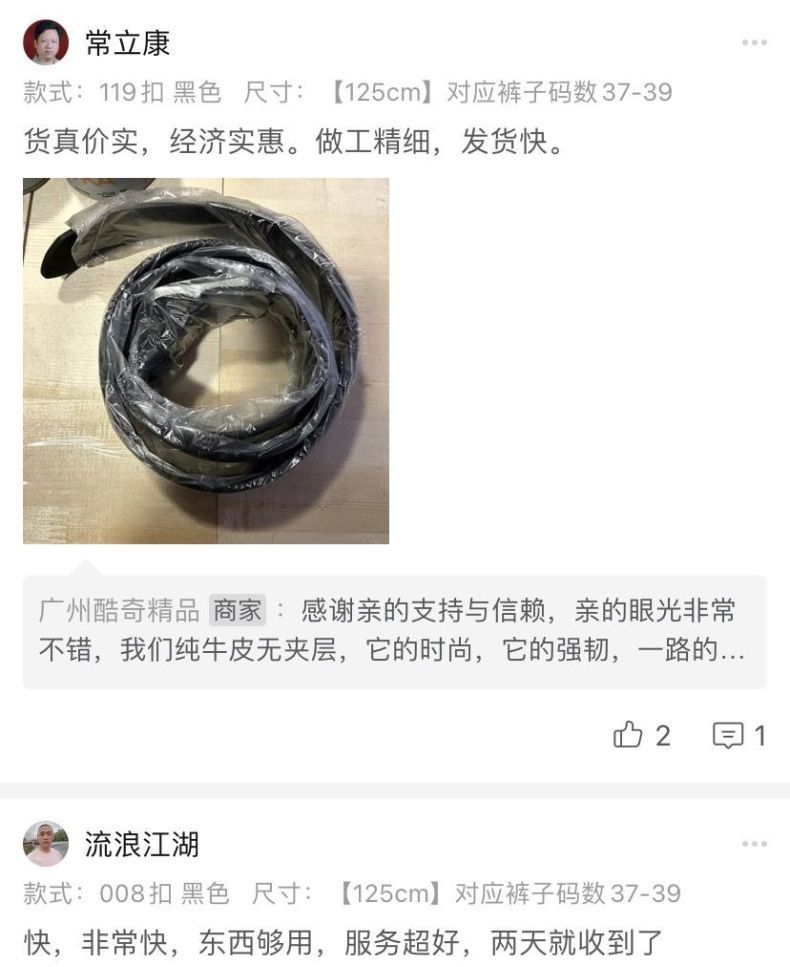View 常立康's belt review photo

coord(206,361)
